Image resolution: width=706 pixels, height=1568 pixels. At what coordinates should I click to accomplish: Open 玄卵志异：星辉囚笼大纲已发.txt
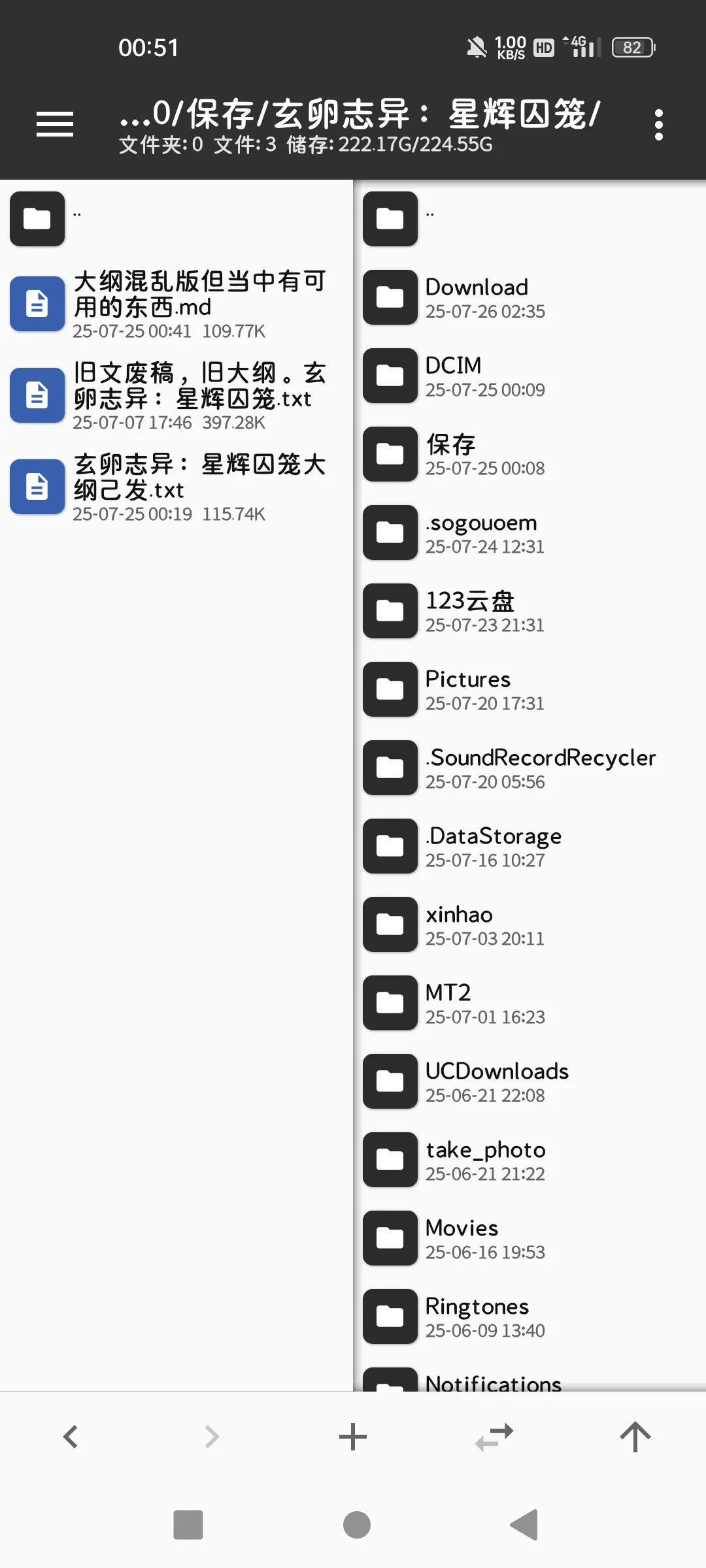click(x=176, y=487)
